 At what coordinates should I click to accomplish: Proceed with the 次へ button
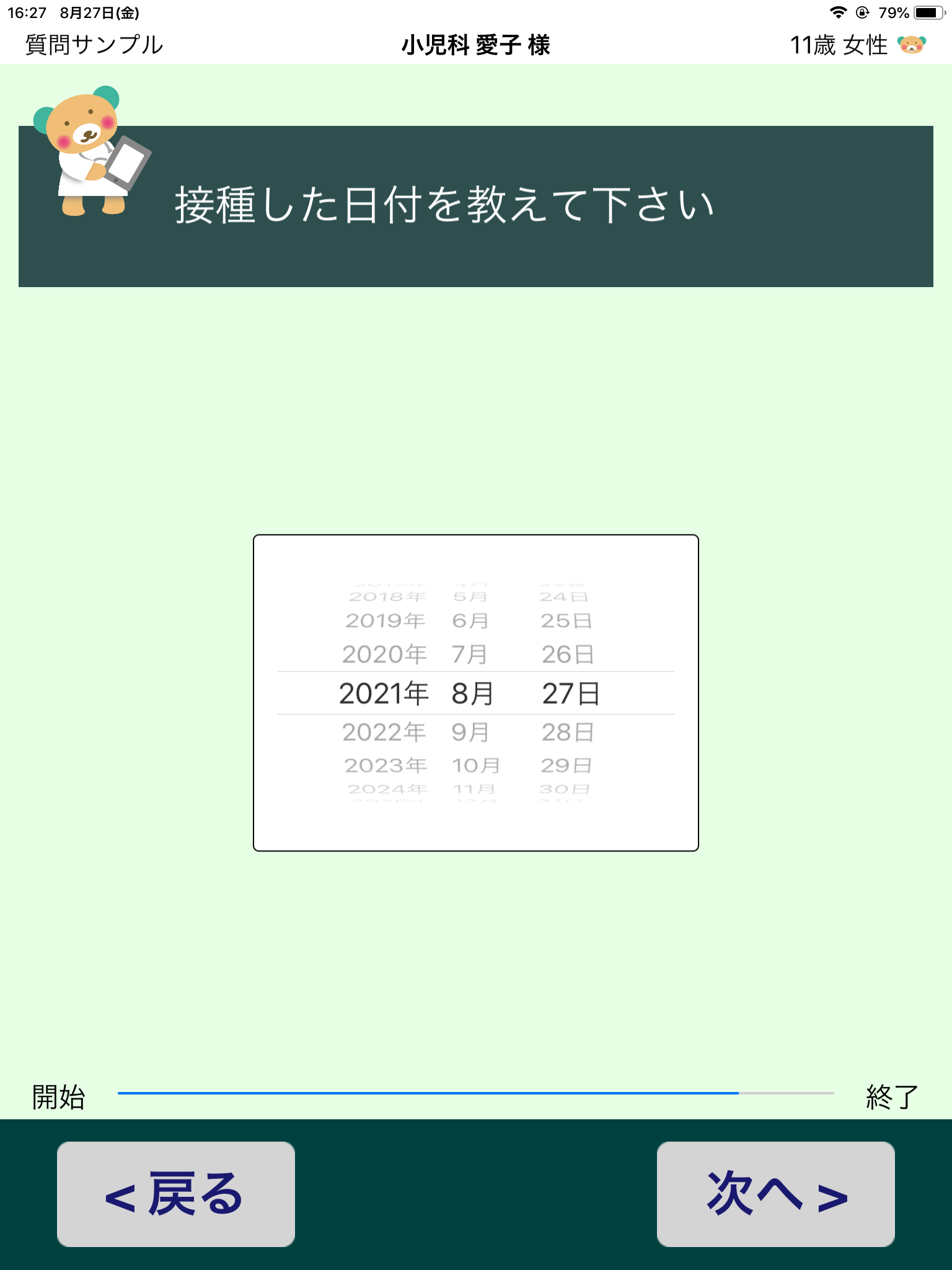[775, 1194]
